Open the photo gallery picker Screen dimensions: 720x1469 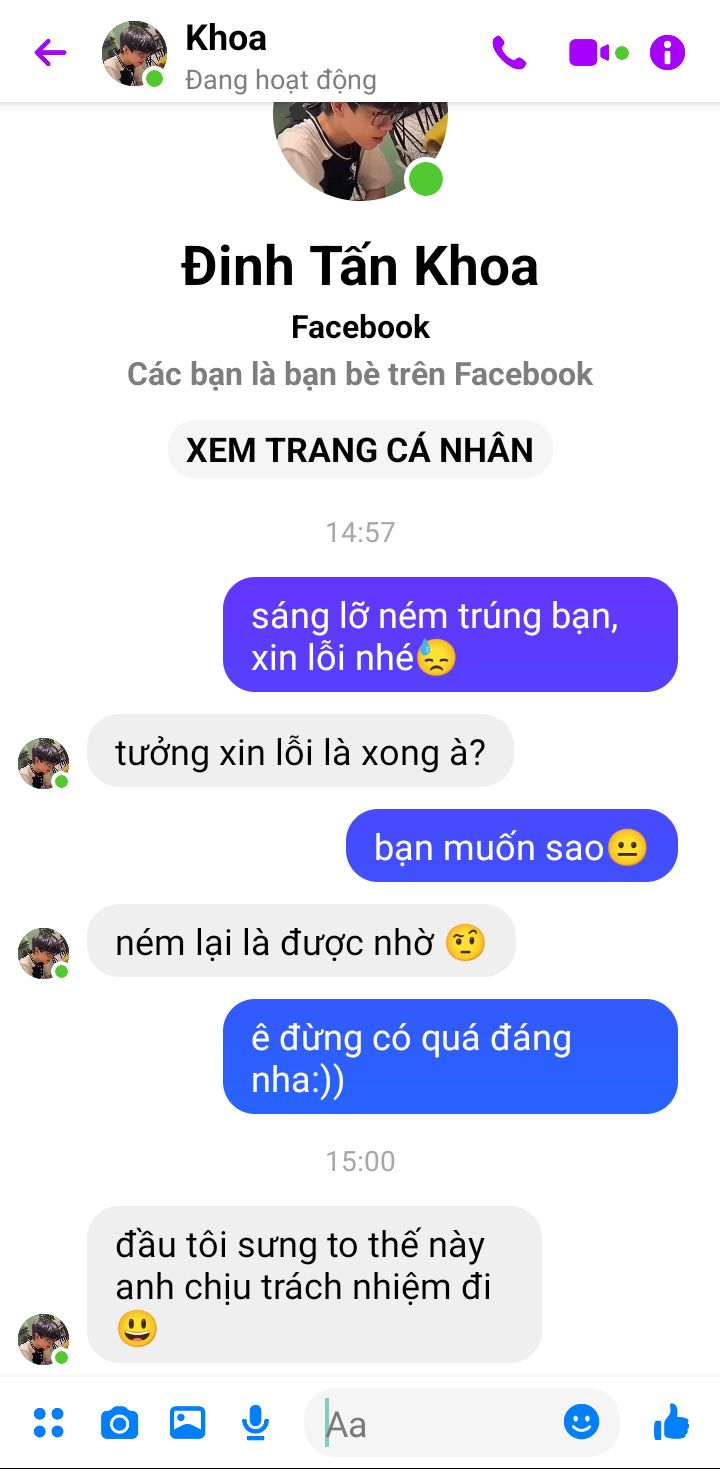pos(187,1421)
